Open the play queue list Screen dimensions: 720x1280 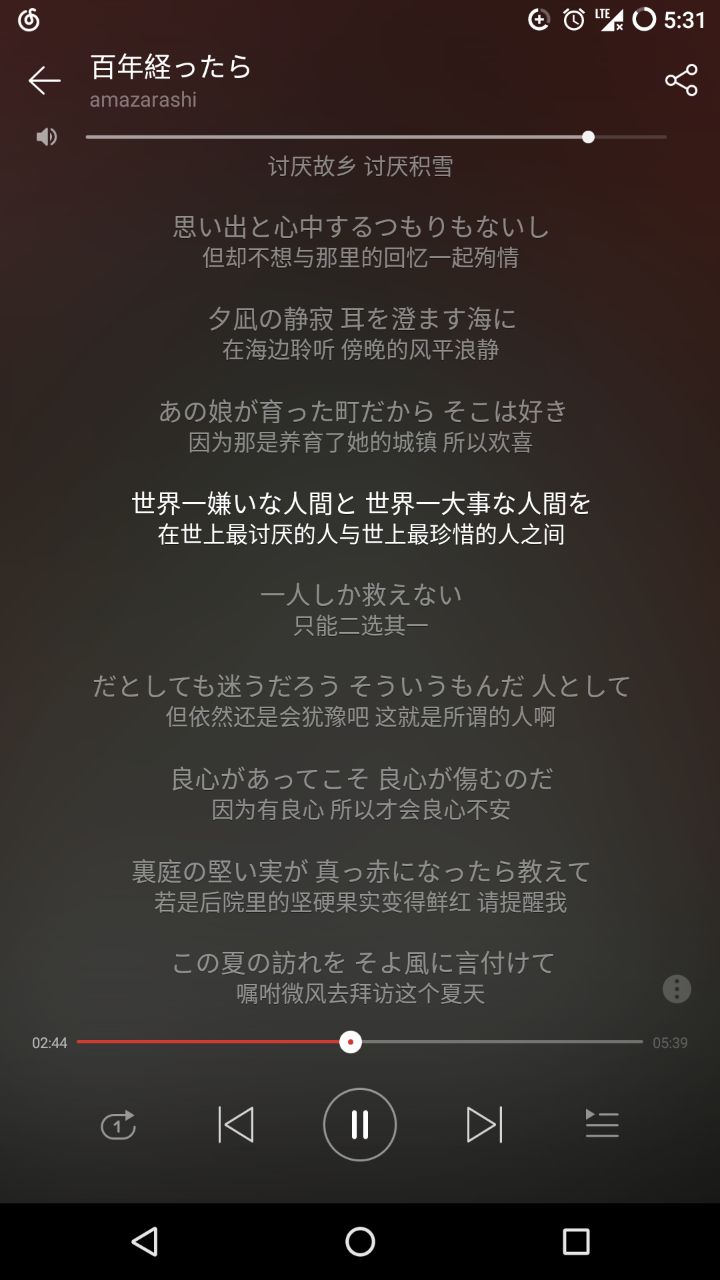coord(602,1125)
